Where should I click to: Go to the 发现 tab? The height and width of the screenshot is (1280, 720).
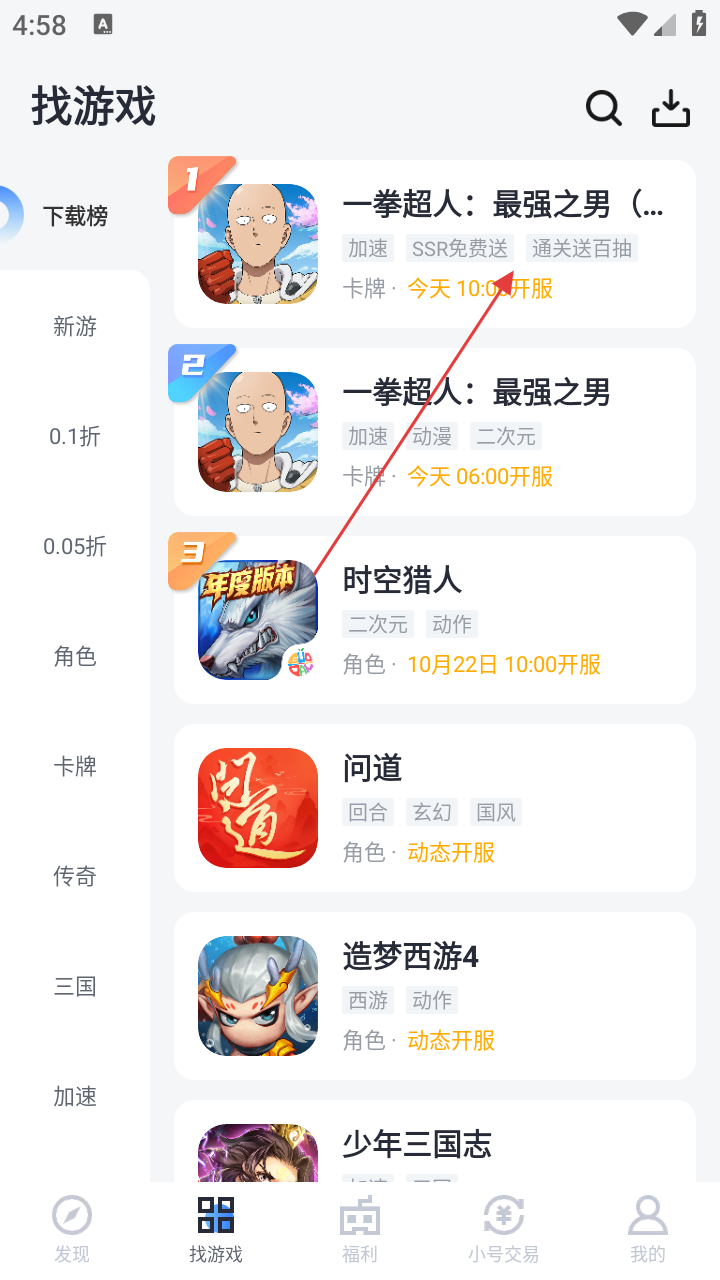coord(72,1228)
